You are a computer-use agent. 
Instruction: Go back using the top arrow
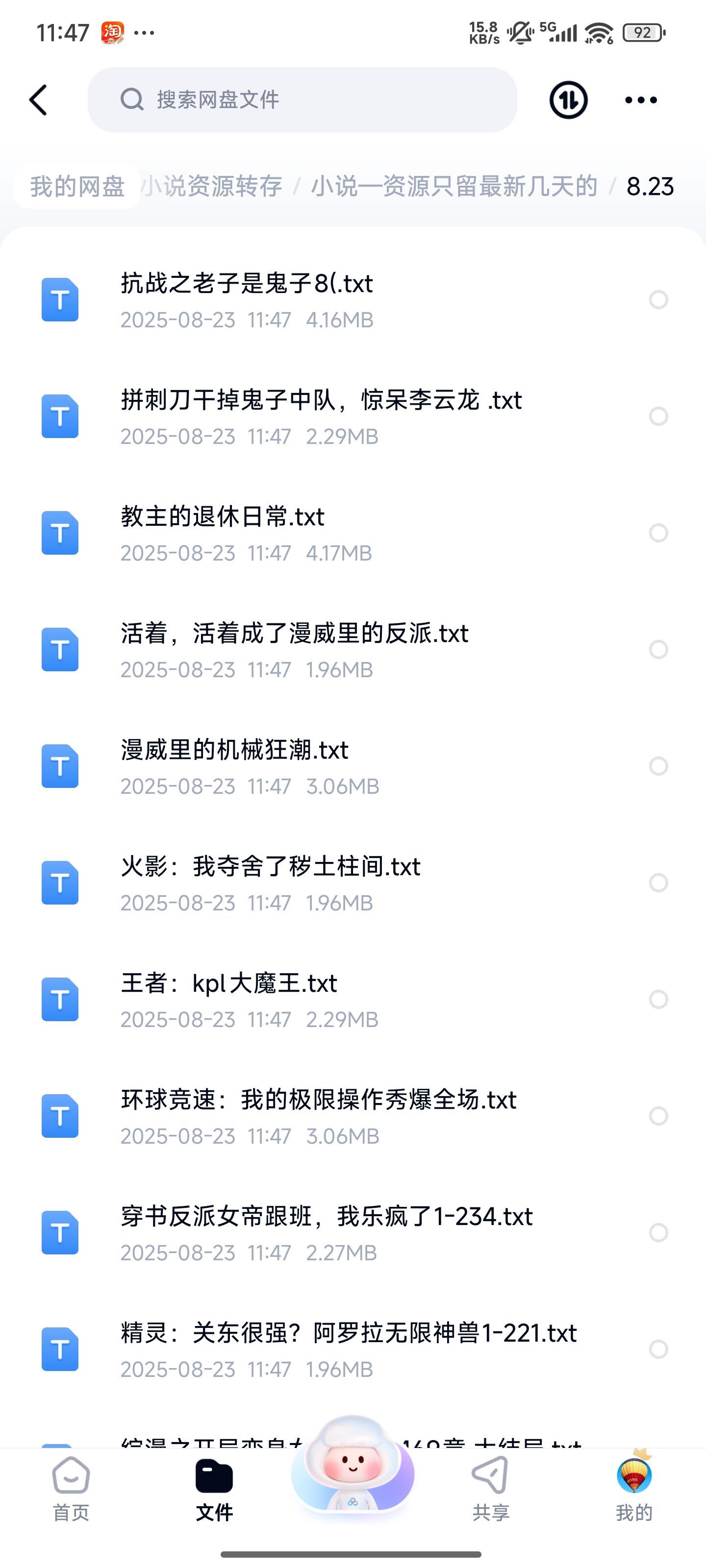(x=38, y=100)
